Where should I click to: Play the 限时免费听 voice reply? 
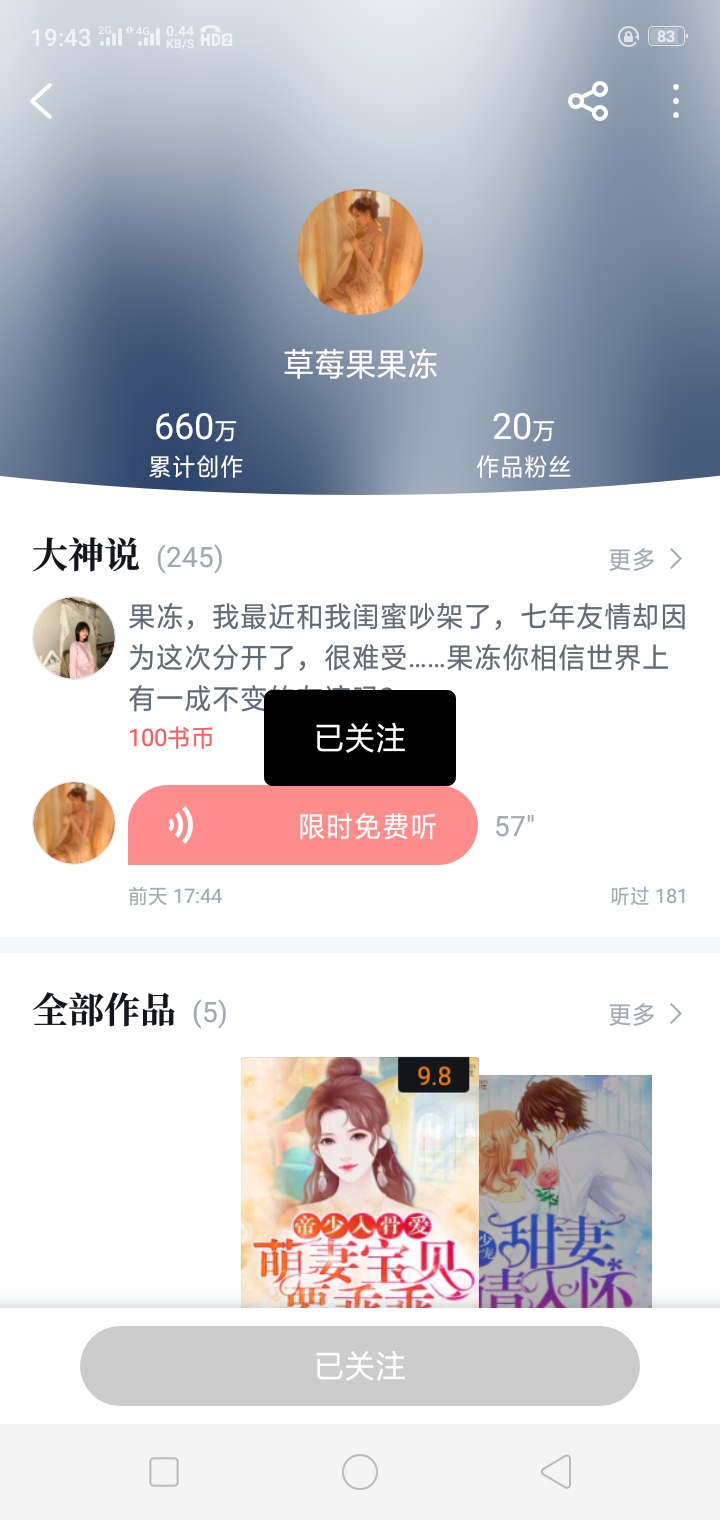(303, 825)
